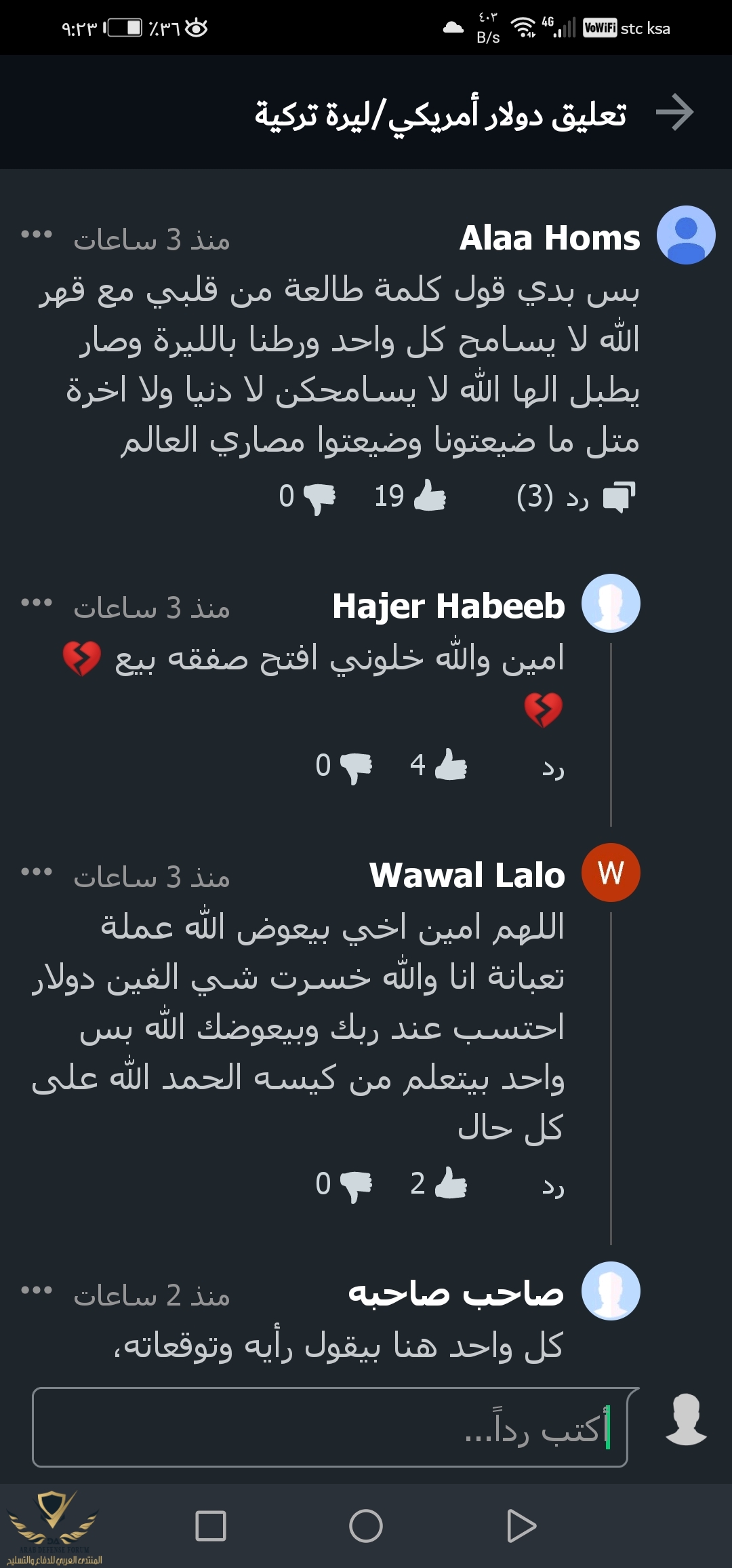Viewport: 732px width, 1568px height.
Task: Like Alaa Homs's comment
Action: tap(430, 496)
